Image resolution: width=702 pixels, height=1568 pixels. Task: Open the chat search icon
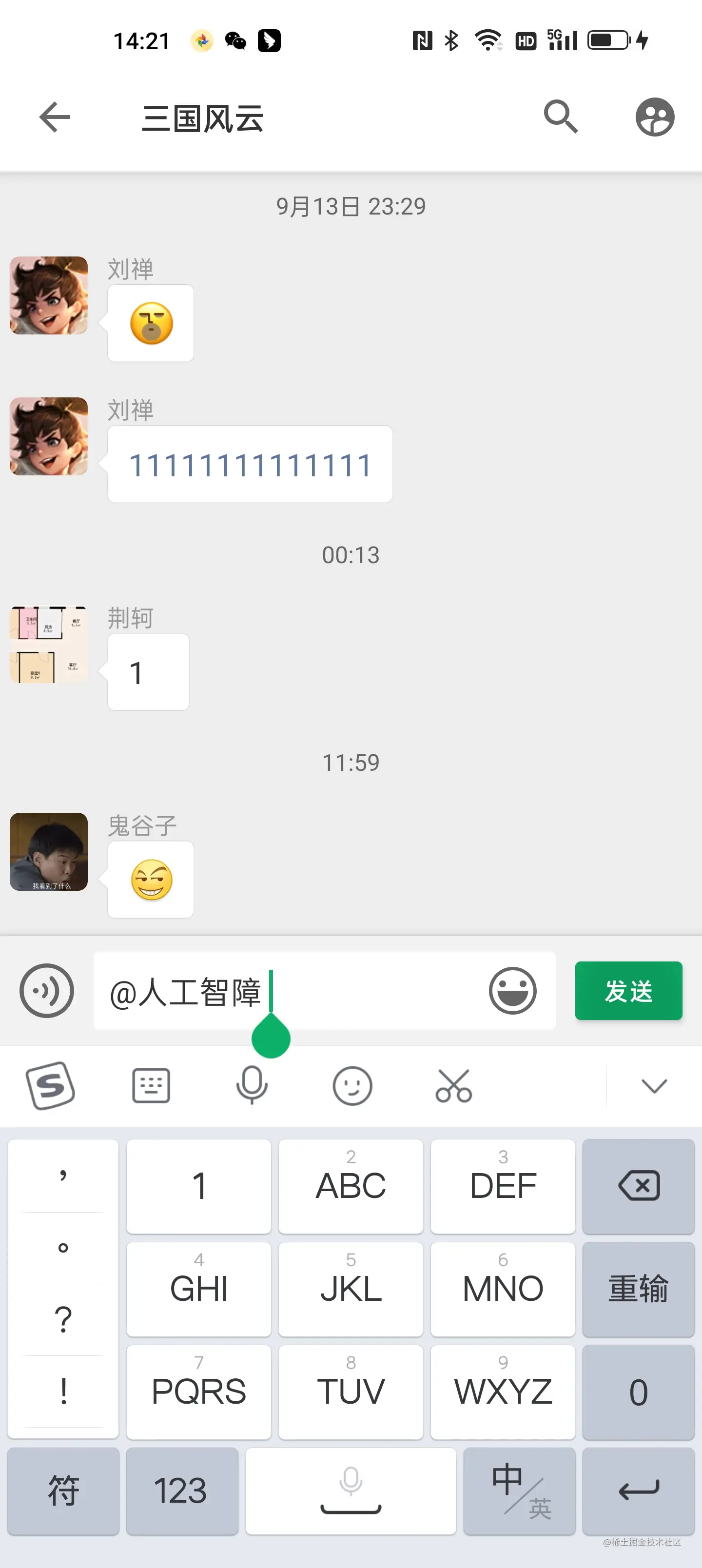561,116
